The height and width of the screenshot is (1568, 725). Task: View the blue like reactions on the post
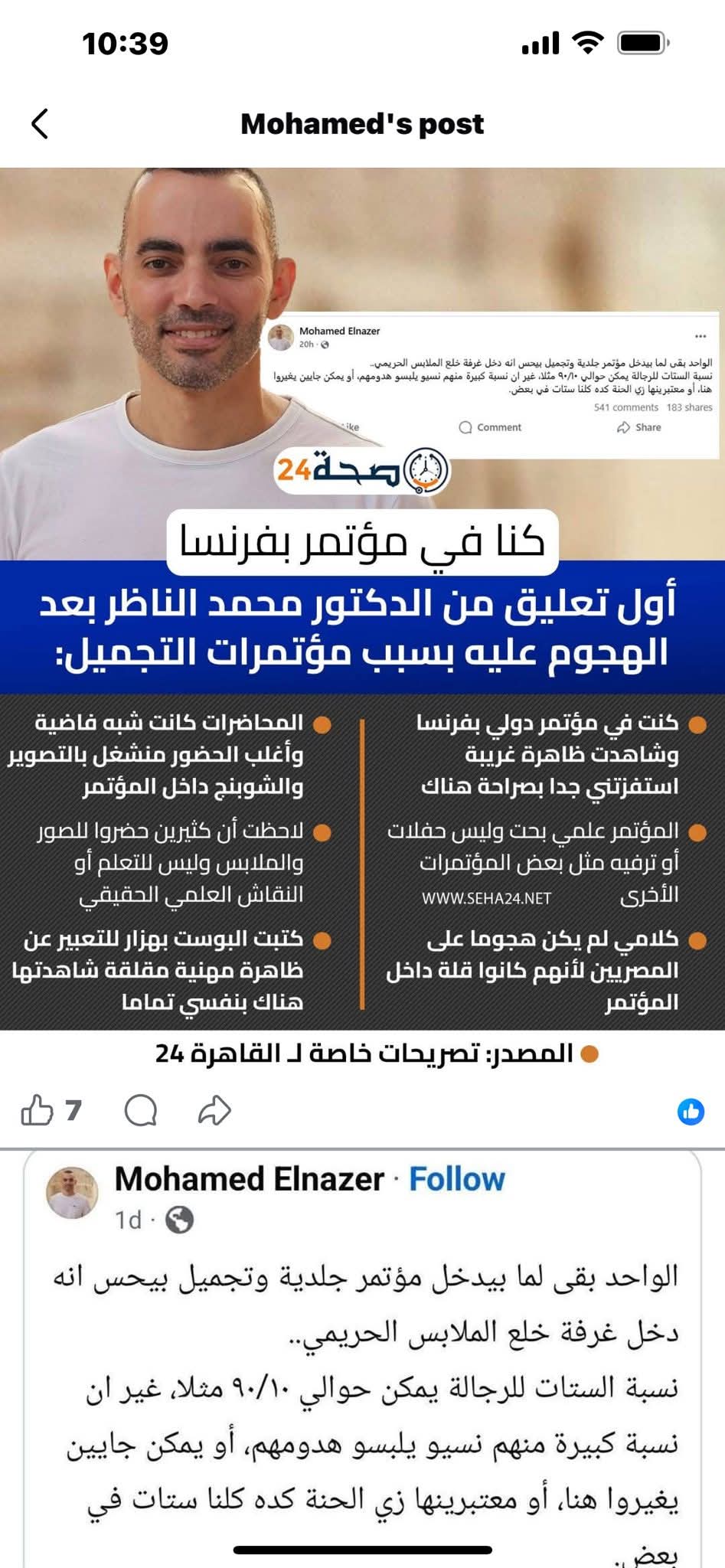(x=691, y=1112)
